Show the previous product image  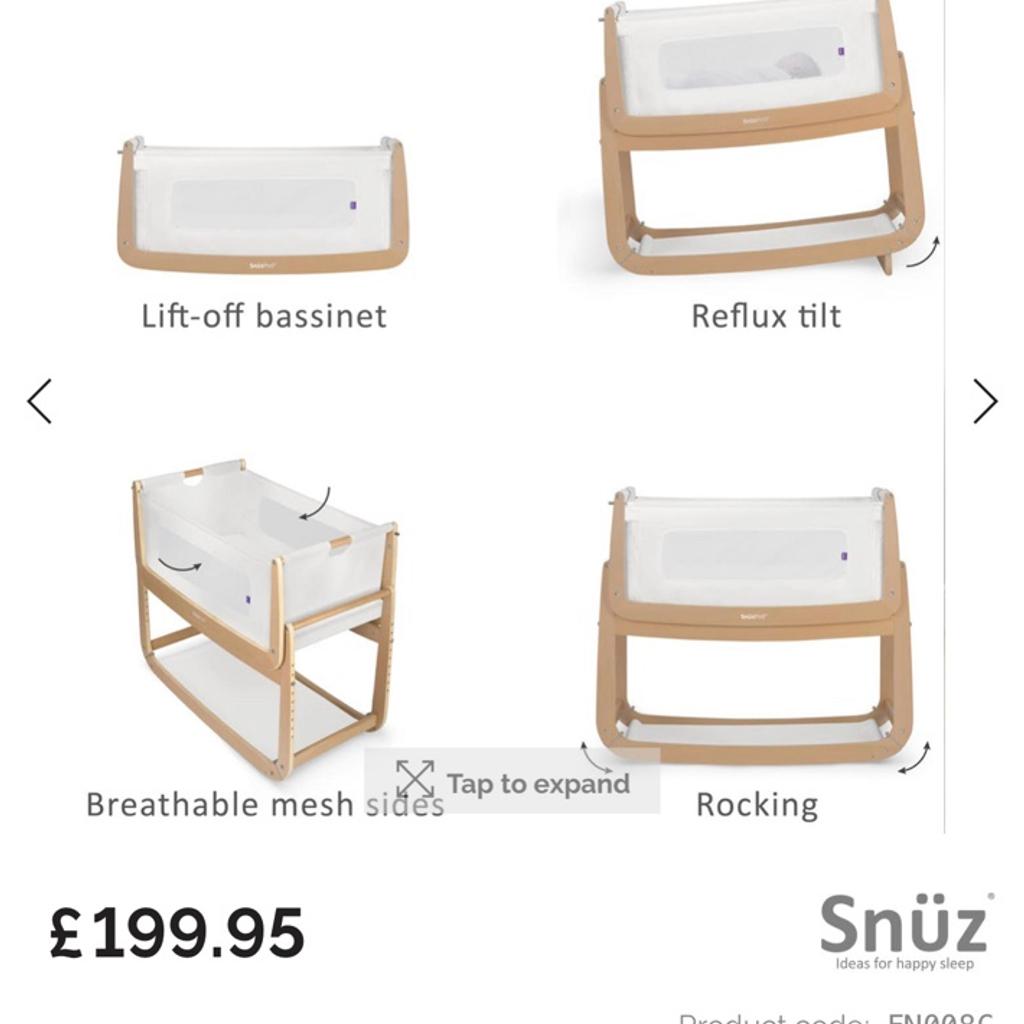39,401
